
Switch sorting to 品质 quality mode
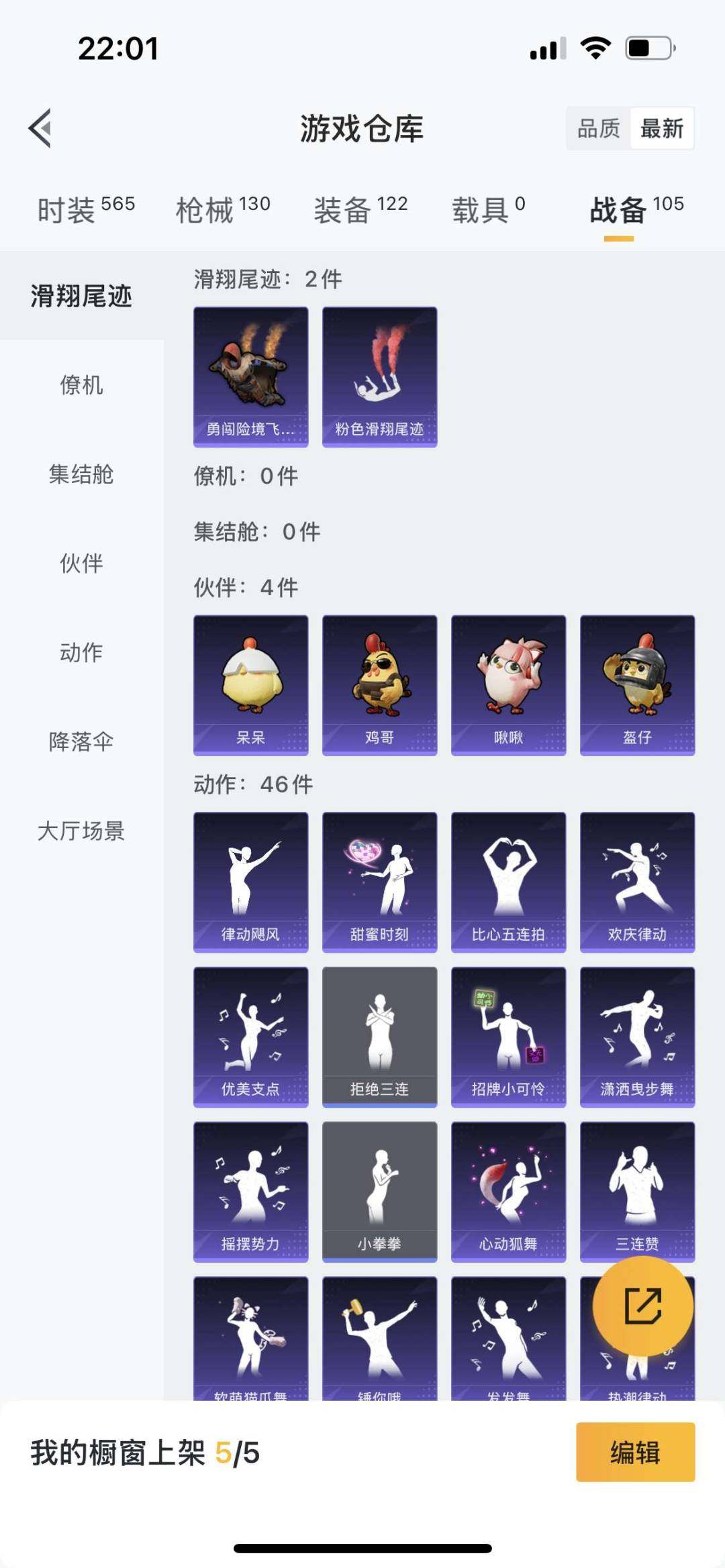pos(599,127)
